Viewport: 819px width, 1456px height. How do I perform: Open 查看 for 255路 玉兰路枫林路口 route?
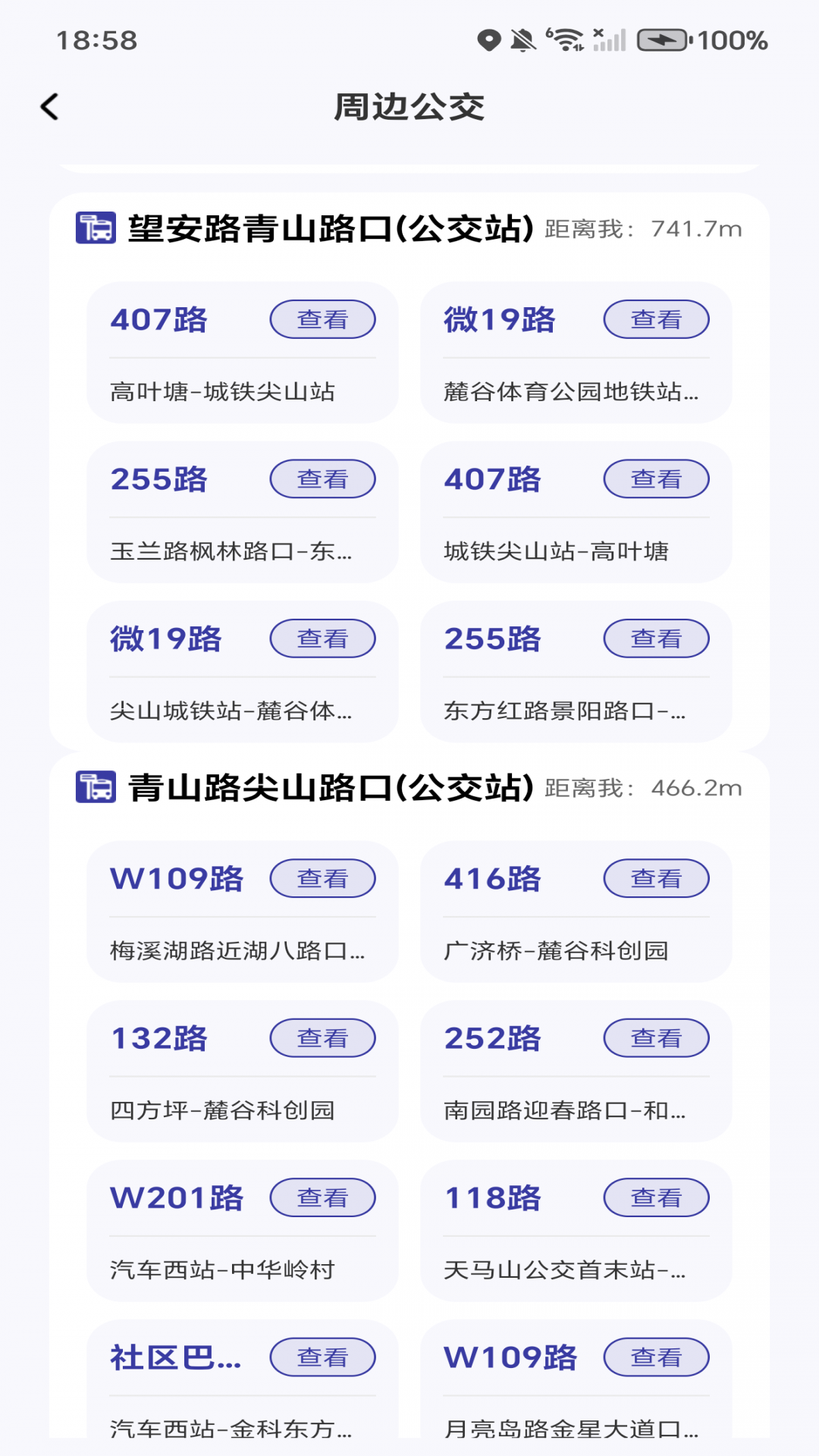[x=322, y=479]
